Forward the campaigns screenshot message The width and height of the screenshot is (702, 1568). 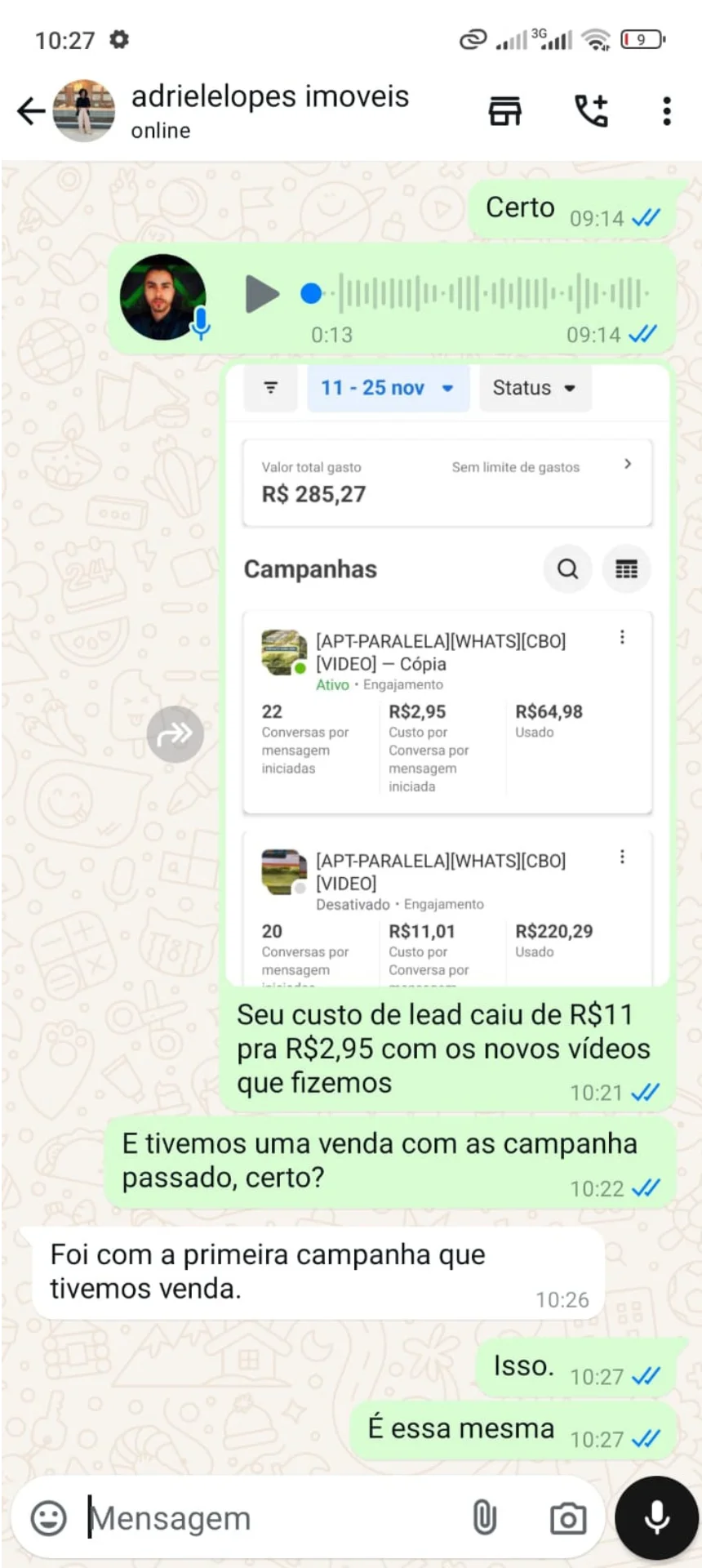175,734
